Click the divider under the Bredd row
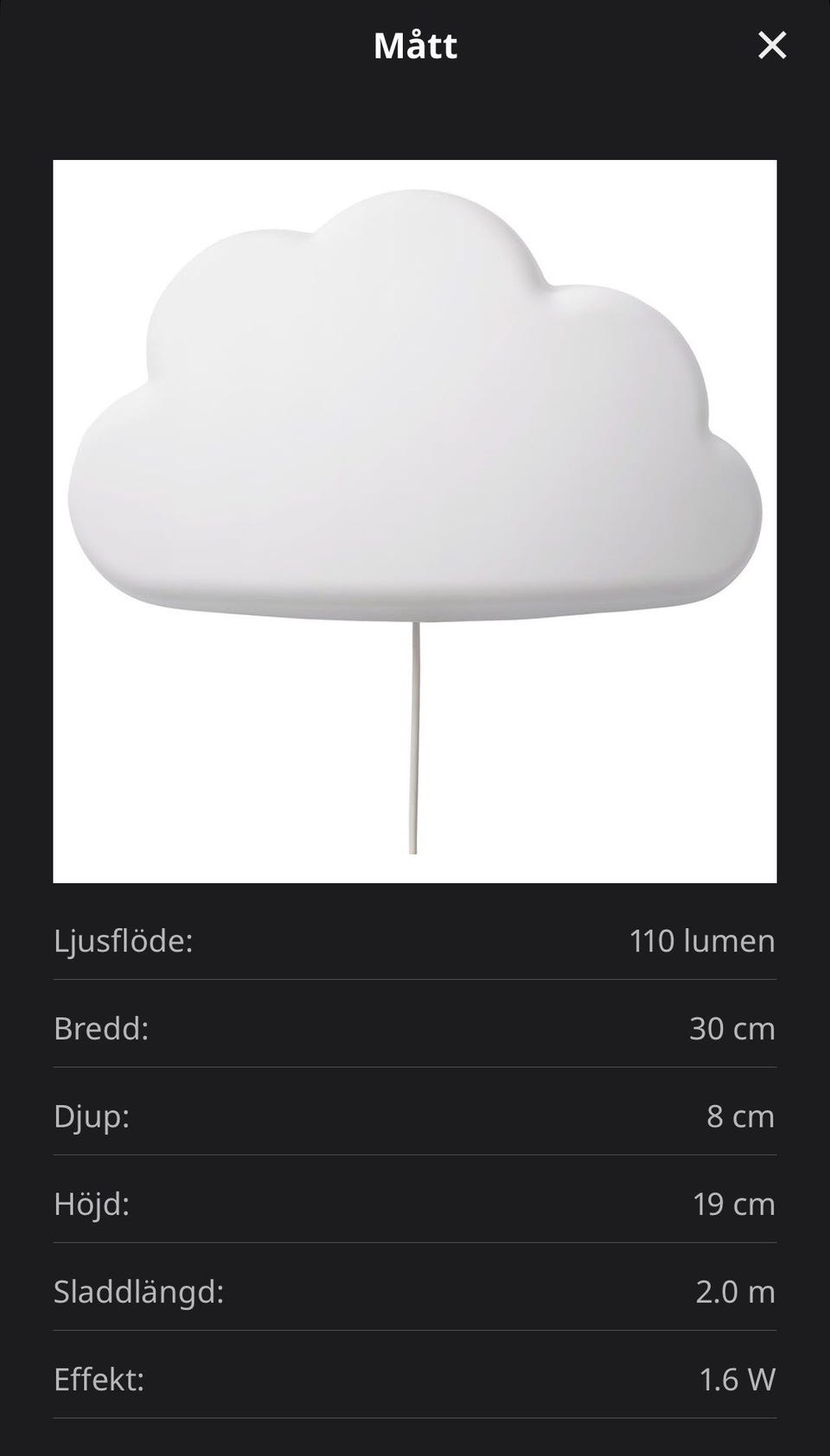The image size is (830, 1456). (415, 1073)
